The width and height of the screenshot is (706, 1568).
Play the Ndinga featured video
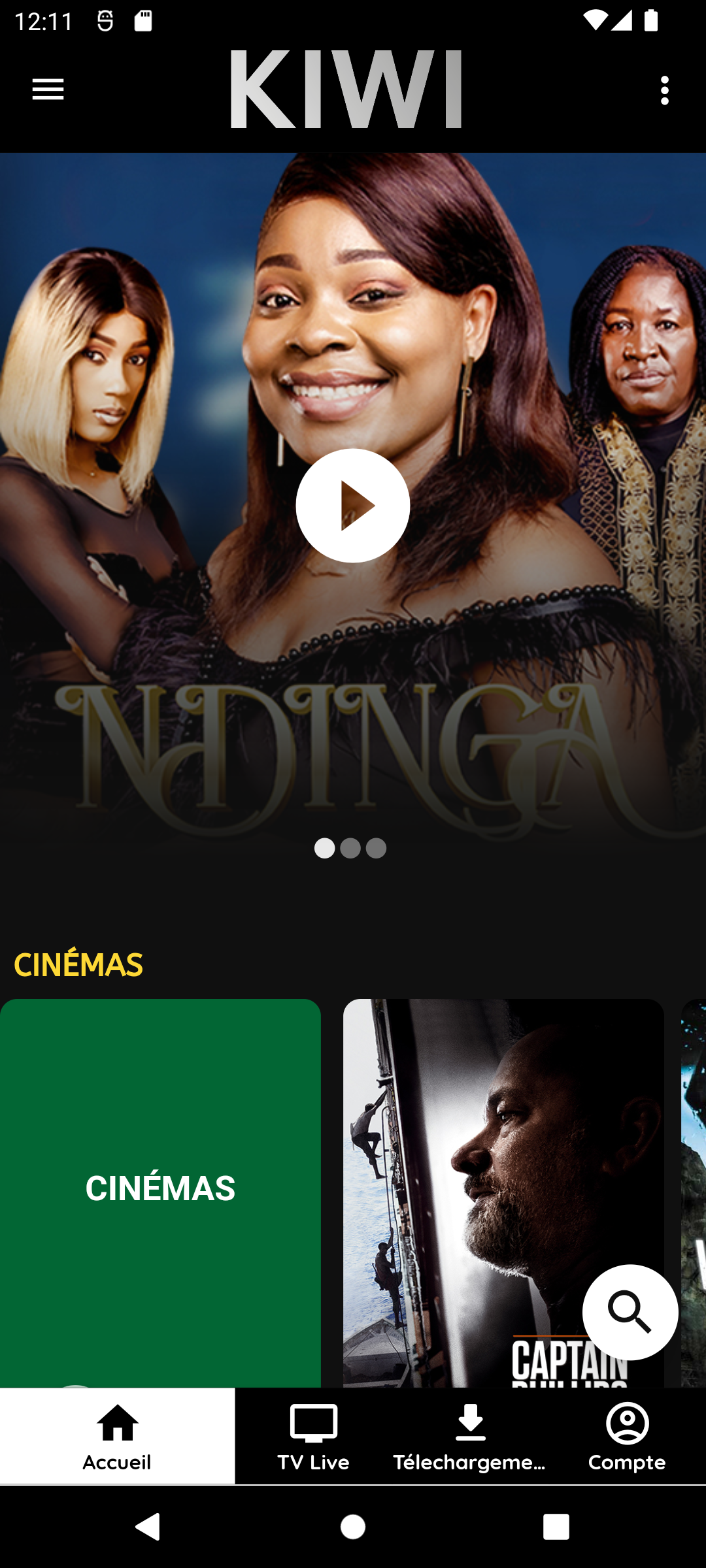pos(353,506)
